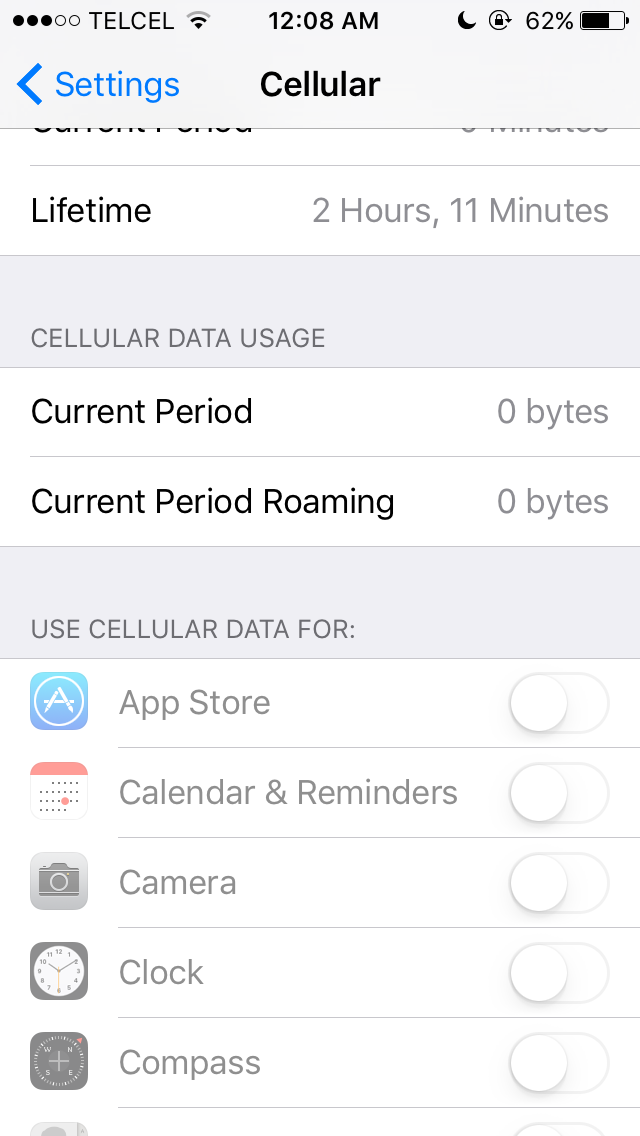Toggle cellular data for App Store
Image resolution: width=640 pixels, height=1136 pixels.
pyautogui.click(x=558, y=703)
